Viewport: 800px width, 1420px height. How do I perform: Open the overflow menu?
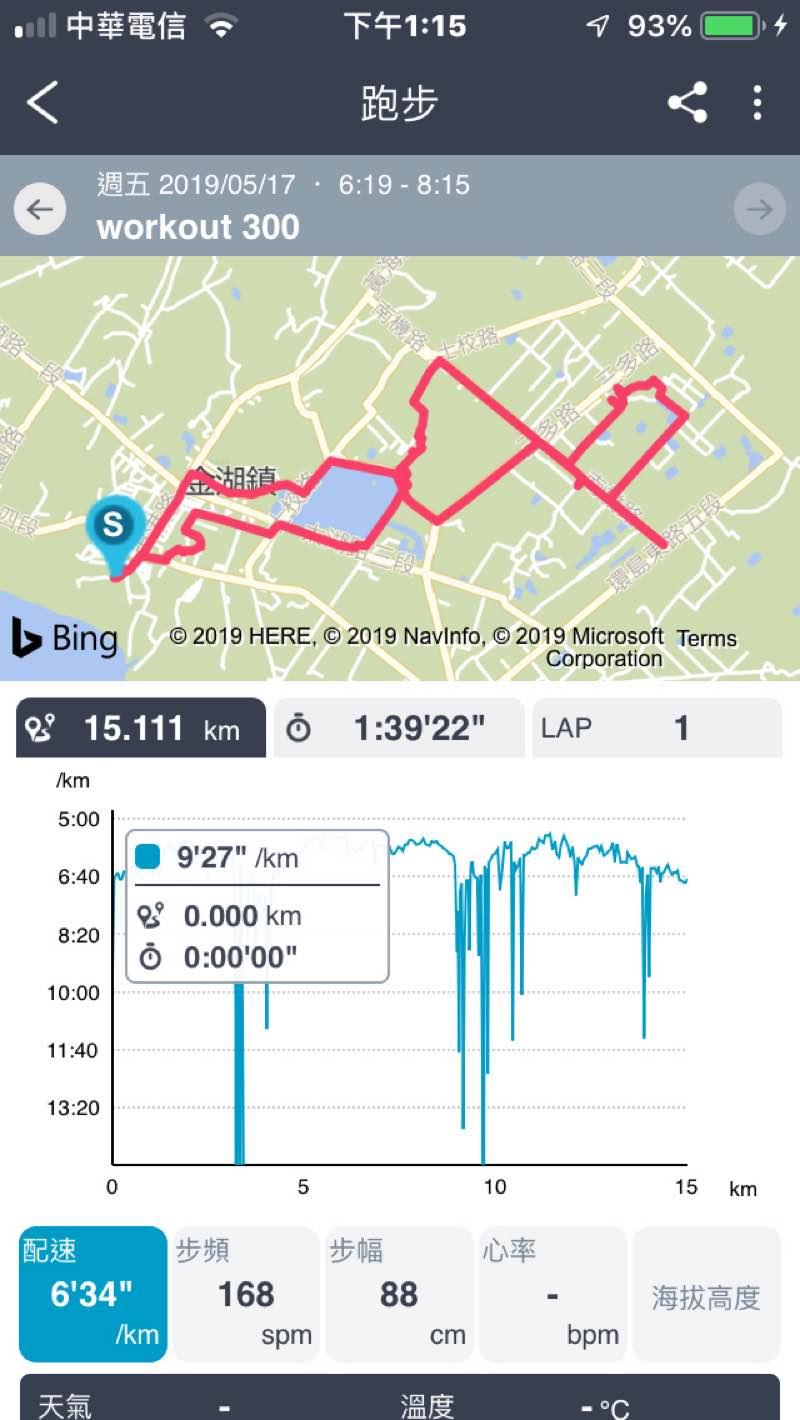click(x=758, y=103)
